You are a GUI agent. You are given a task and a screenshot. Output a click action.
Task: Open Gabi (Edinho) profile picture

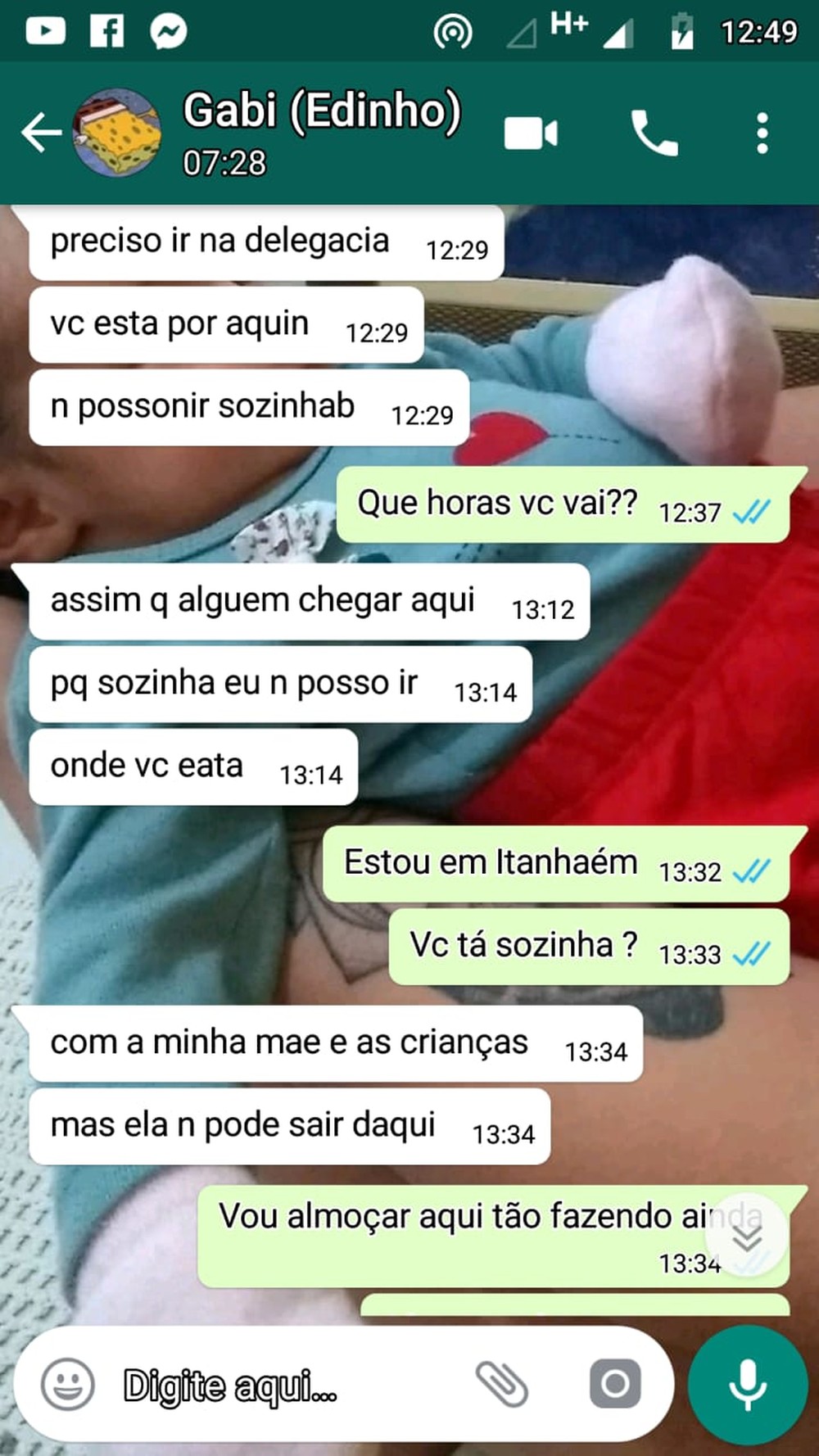tap(117, 133)
